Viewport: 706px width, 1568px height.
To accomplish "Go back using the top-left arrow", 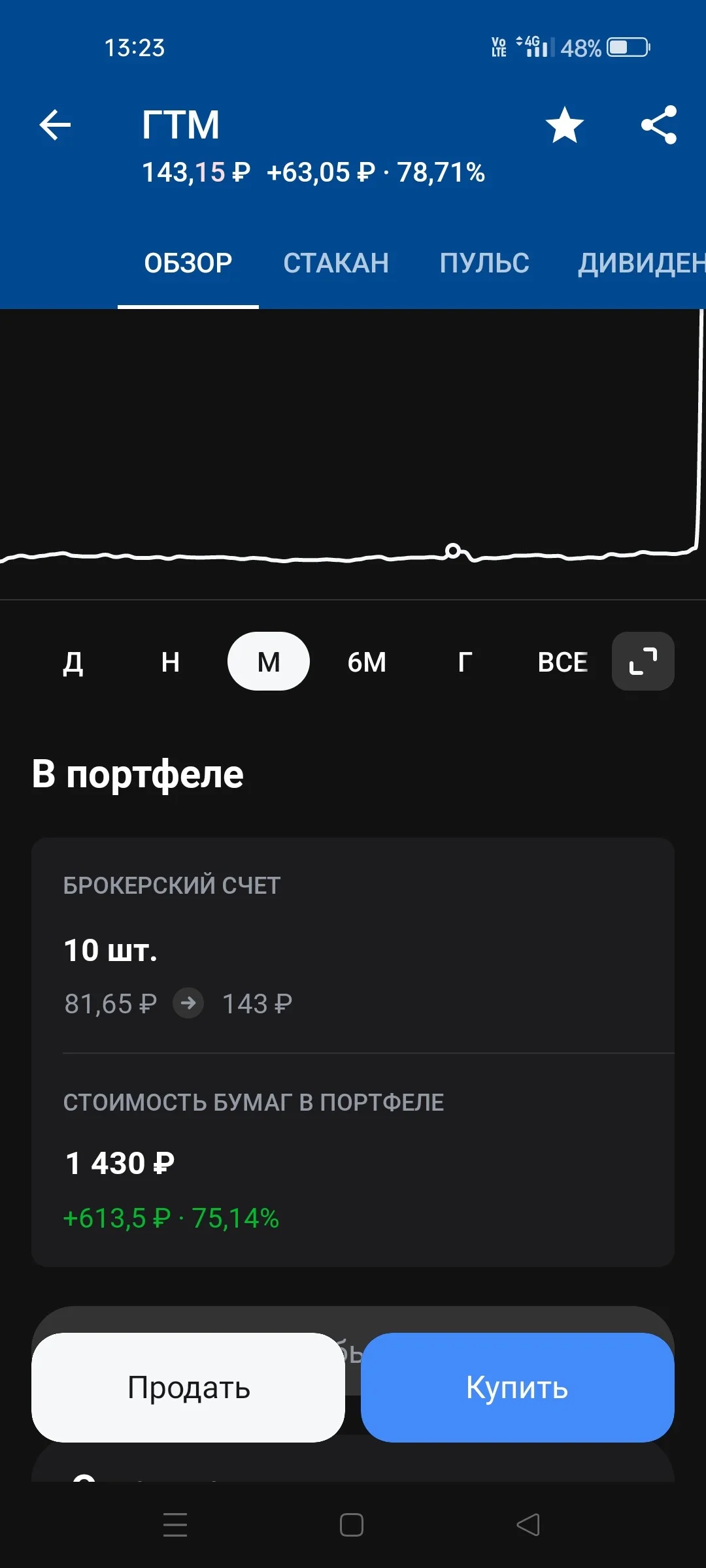I will click(55, 125).
